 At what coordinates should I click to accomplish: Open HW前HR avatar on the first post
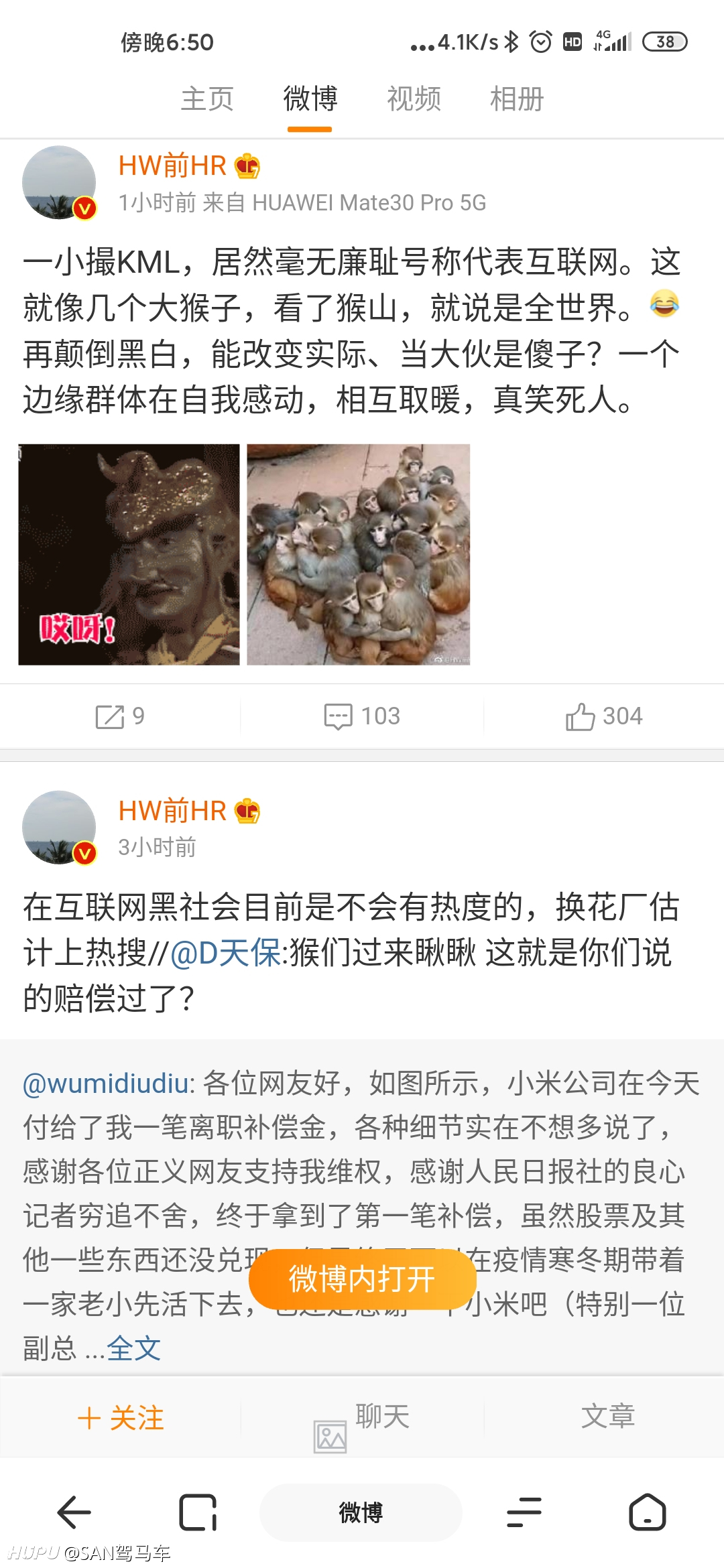coord(59,182)
